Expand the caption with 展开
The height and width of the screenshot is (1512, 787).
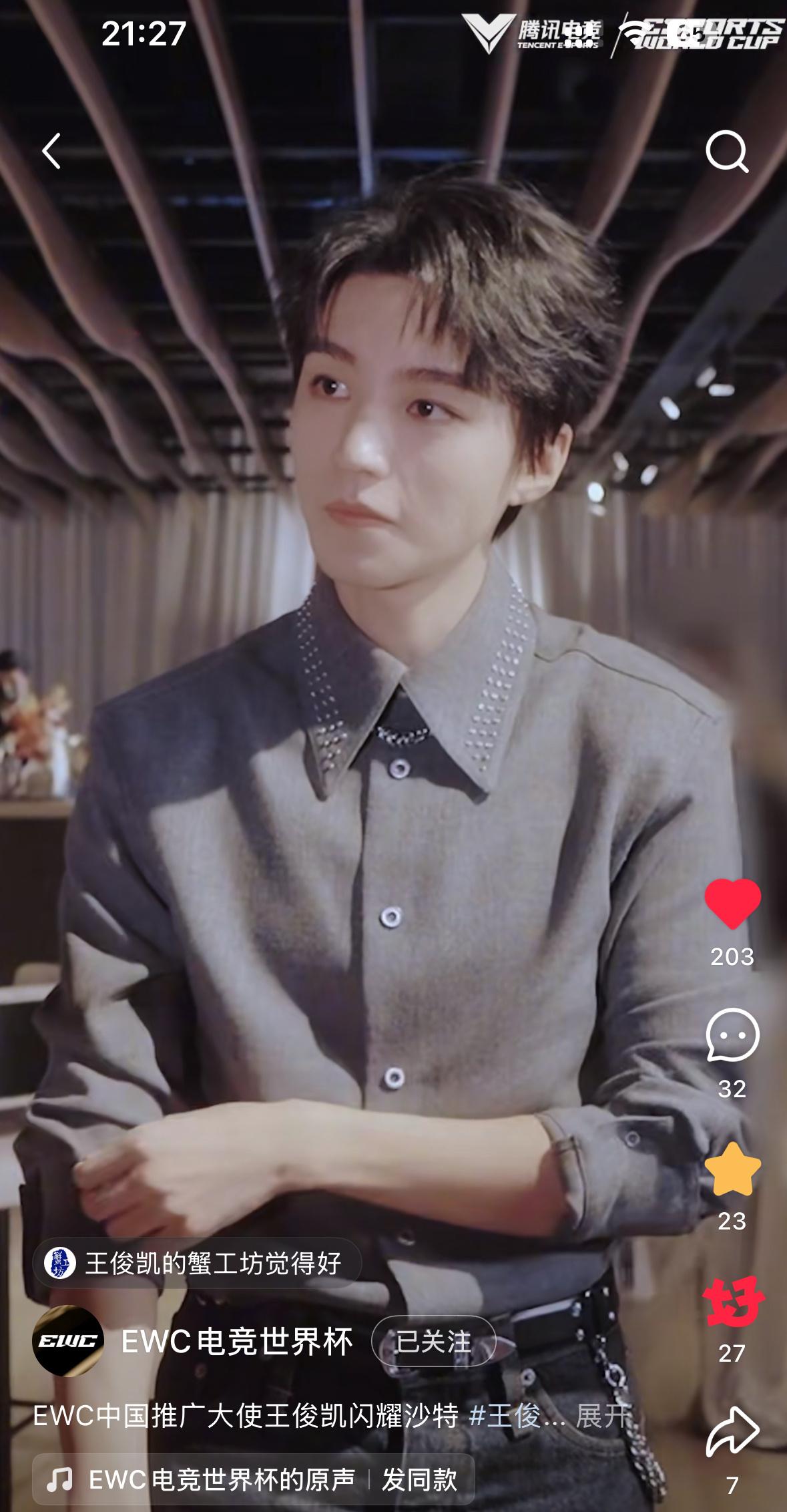pos(602,1416)
